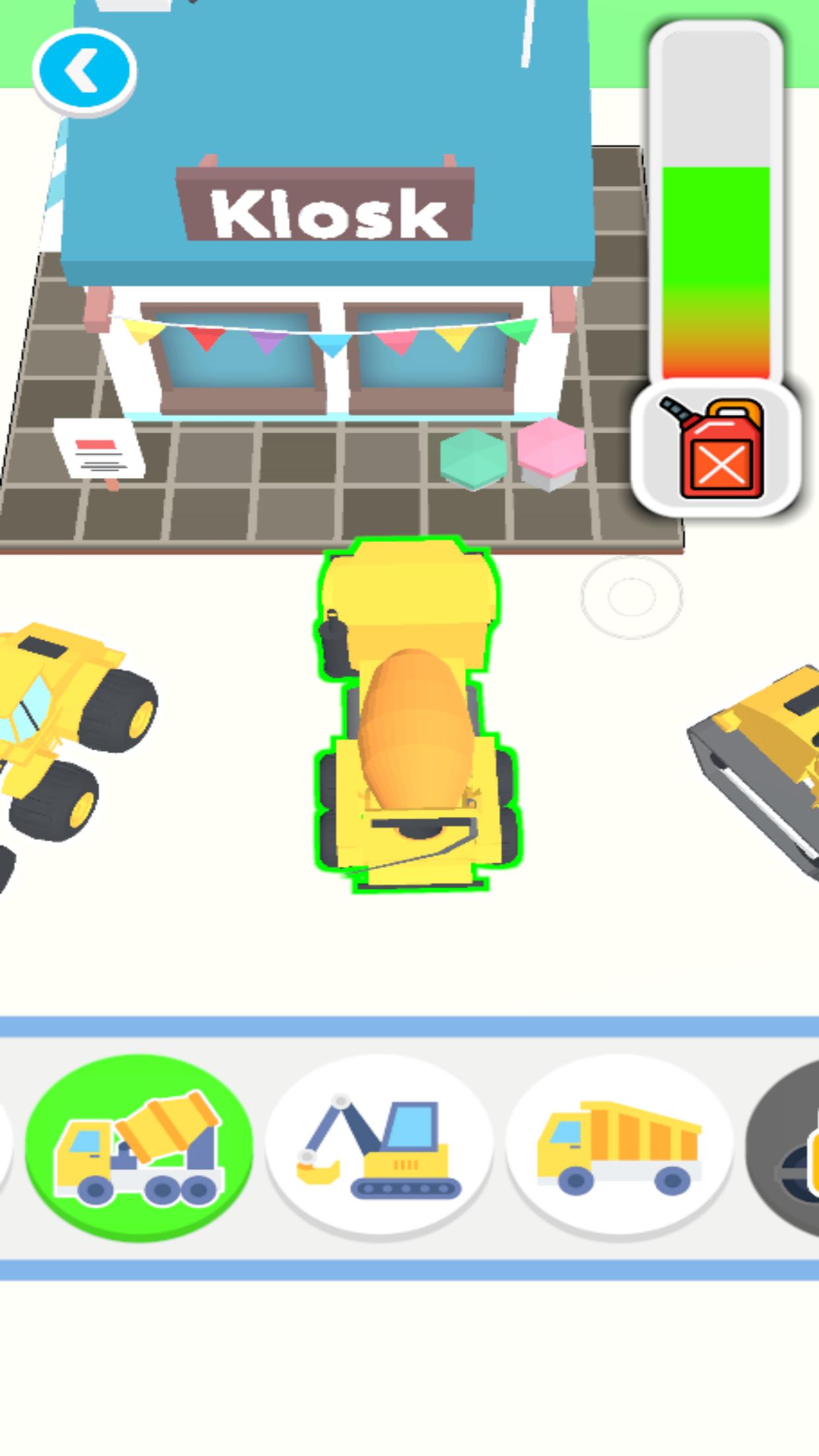The image size is (819, 1456).
Task: Select the excavator vehicle
Action: point(379,1147)
